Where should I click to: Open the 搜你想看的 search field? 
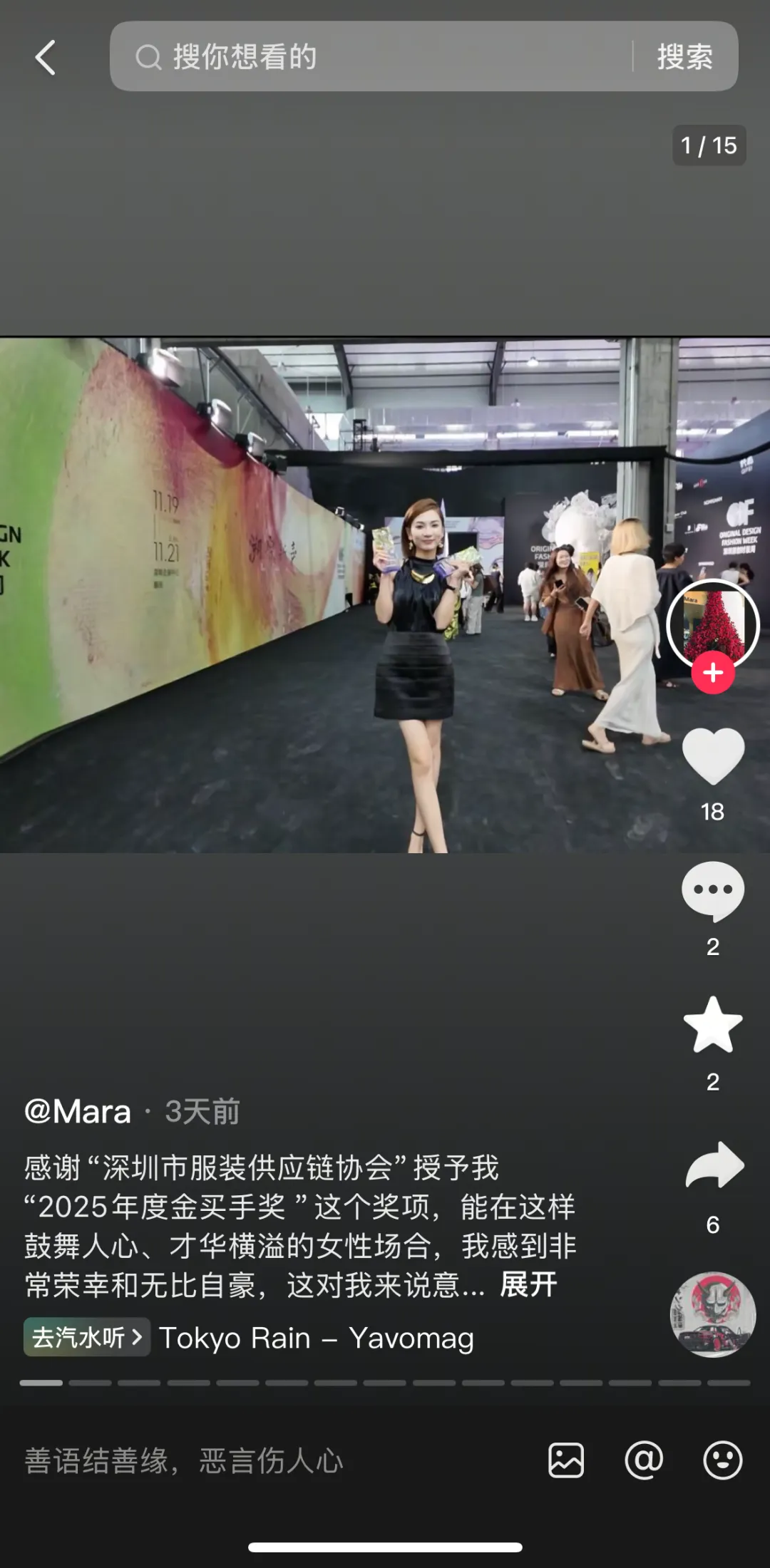point(371,56)
